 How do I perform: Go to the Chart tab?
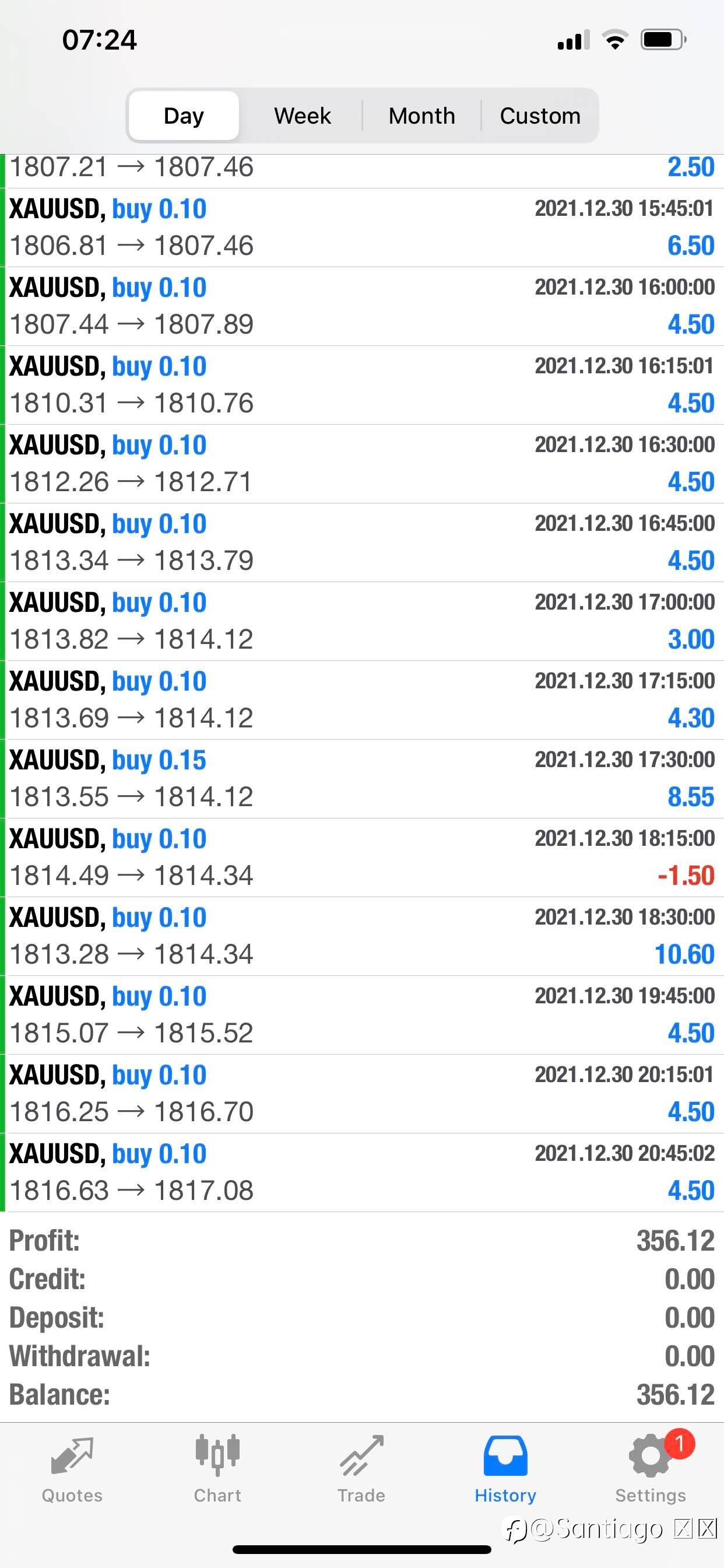[x=217, y=1469]
